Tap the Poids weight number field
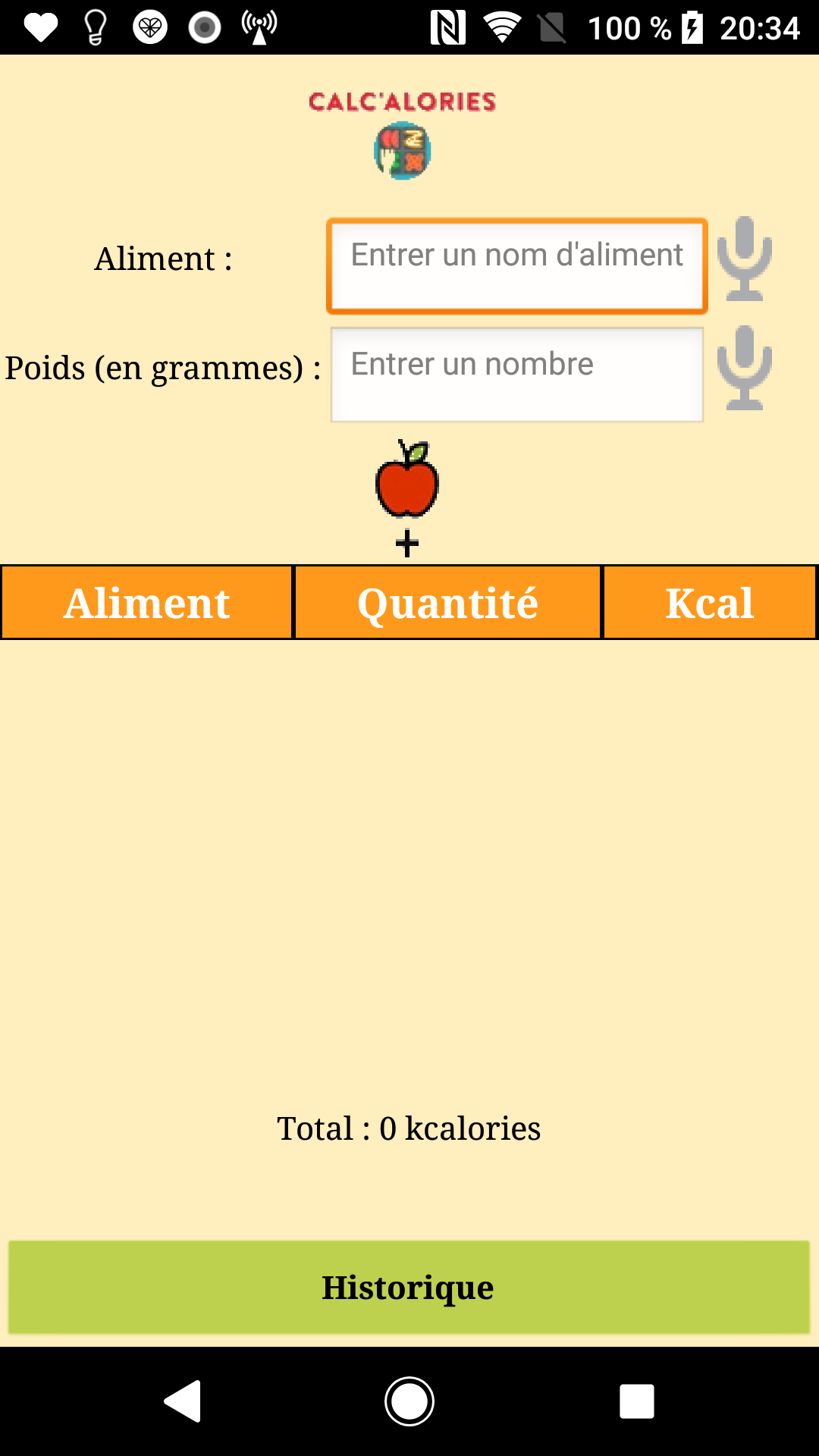The height and width of the screenshot is (1456, 819). [x=517, y=375]
